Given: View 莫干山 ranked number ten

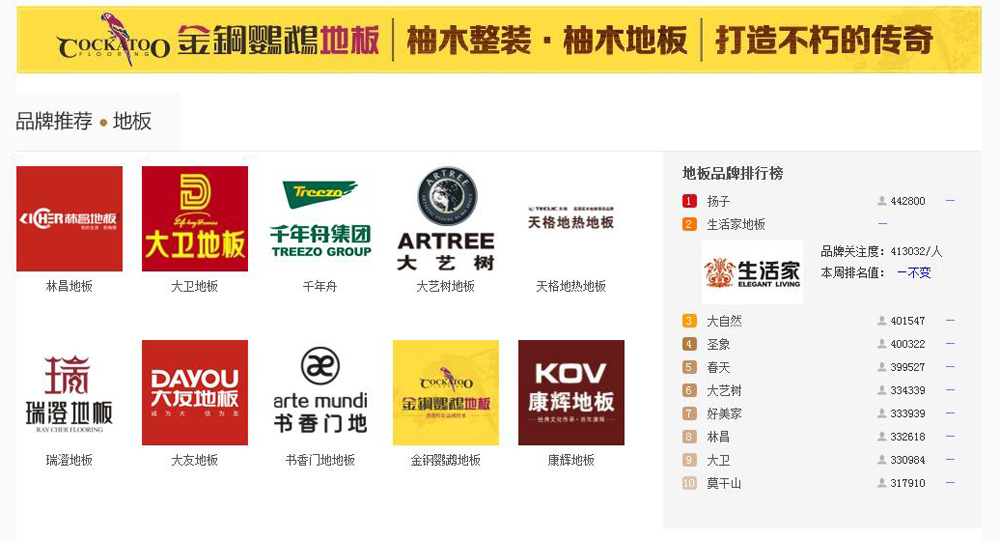Looking at the screenshot, I should [x=724, y=483].
